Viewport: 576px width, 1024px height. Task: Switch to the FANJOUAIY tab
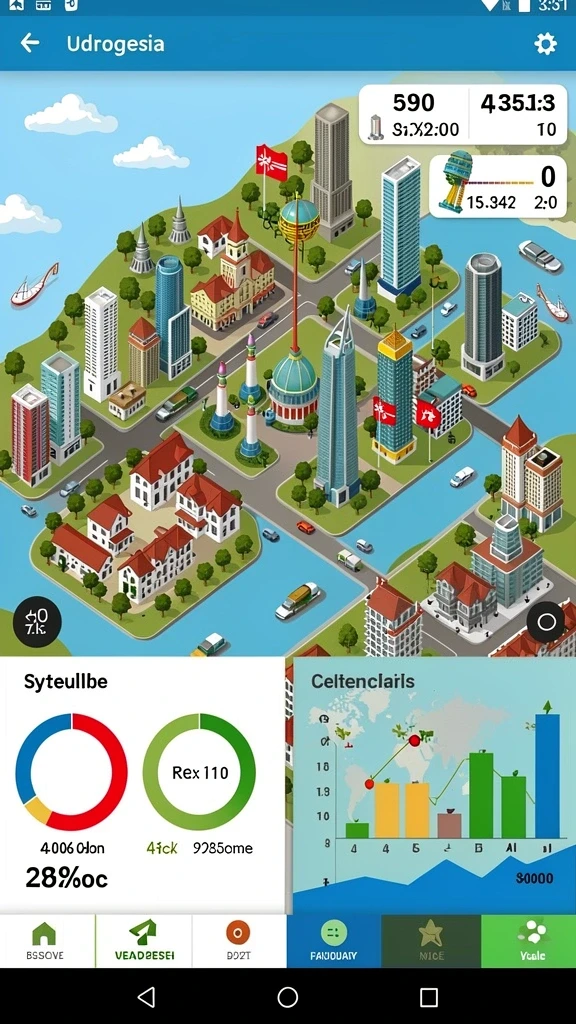334,941
